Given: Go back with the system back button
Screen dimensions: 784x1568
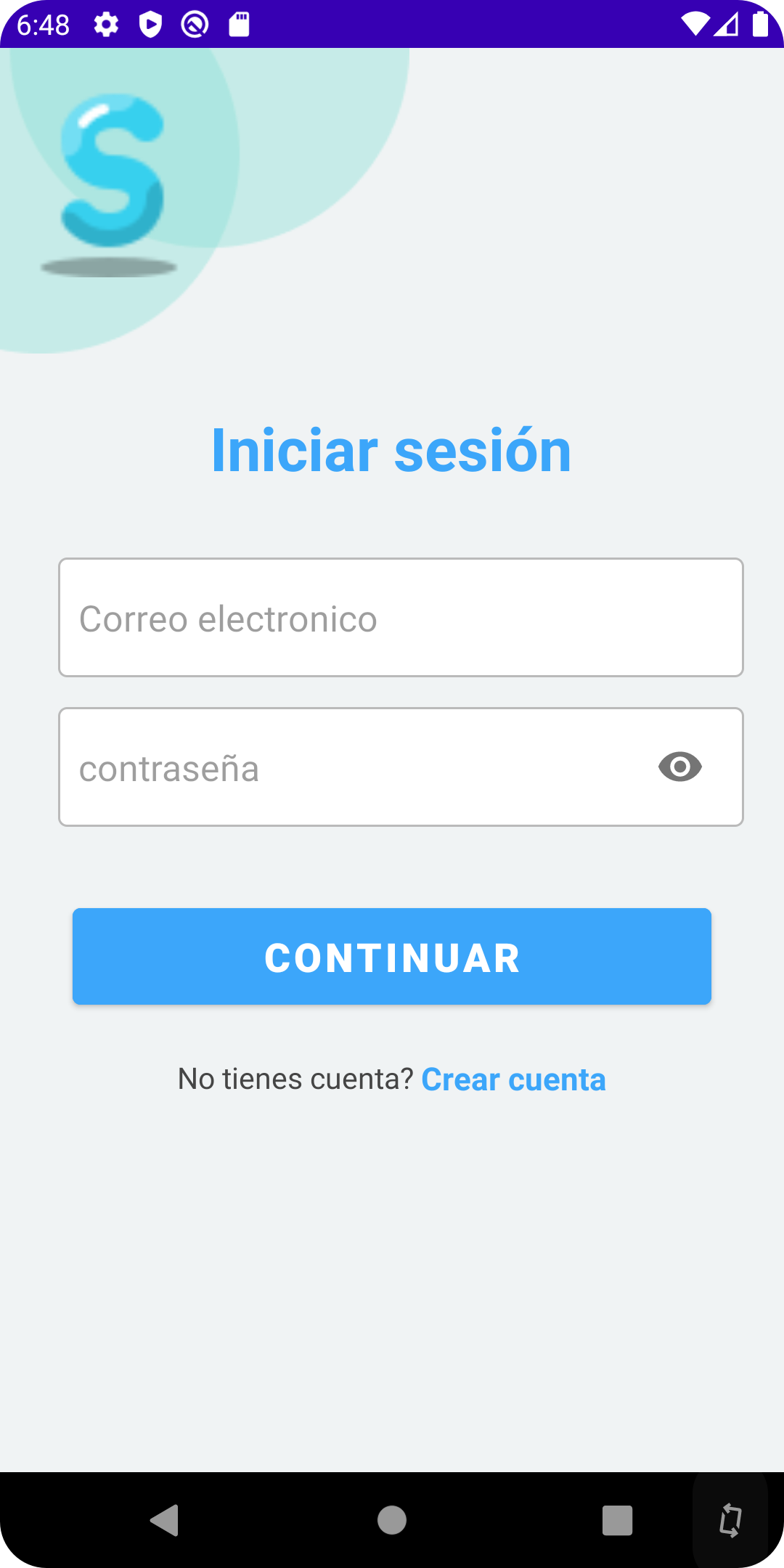Looking at the screenshot, I should click(165, 1520).
